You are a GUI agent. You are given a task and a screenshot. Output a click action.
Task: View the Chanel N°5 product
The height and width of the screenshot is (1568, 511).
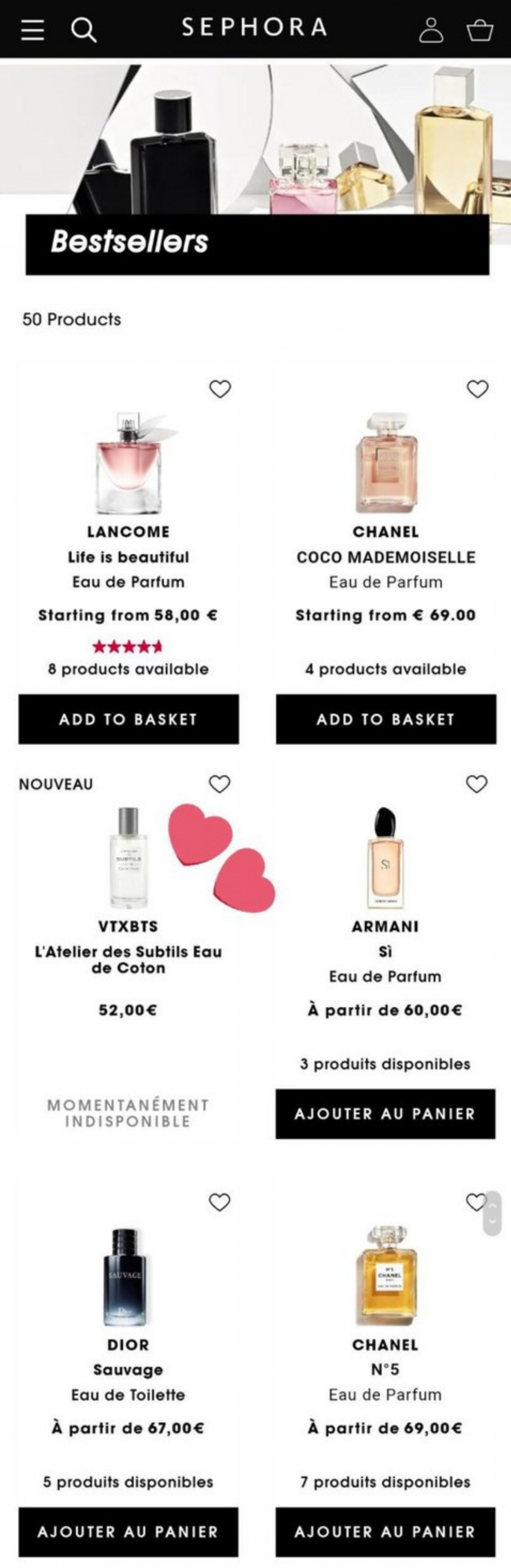[386, 1277]
